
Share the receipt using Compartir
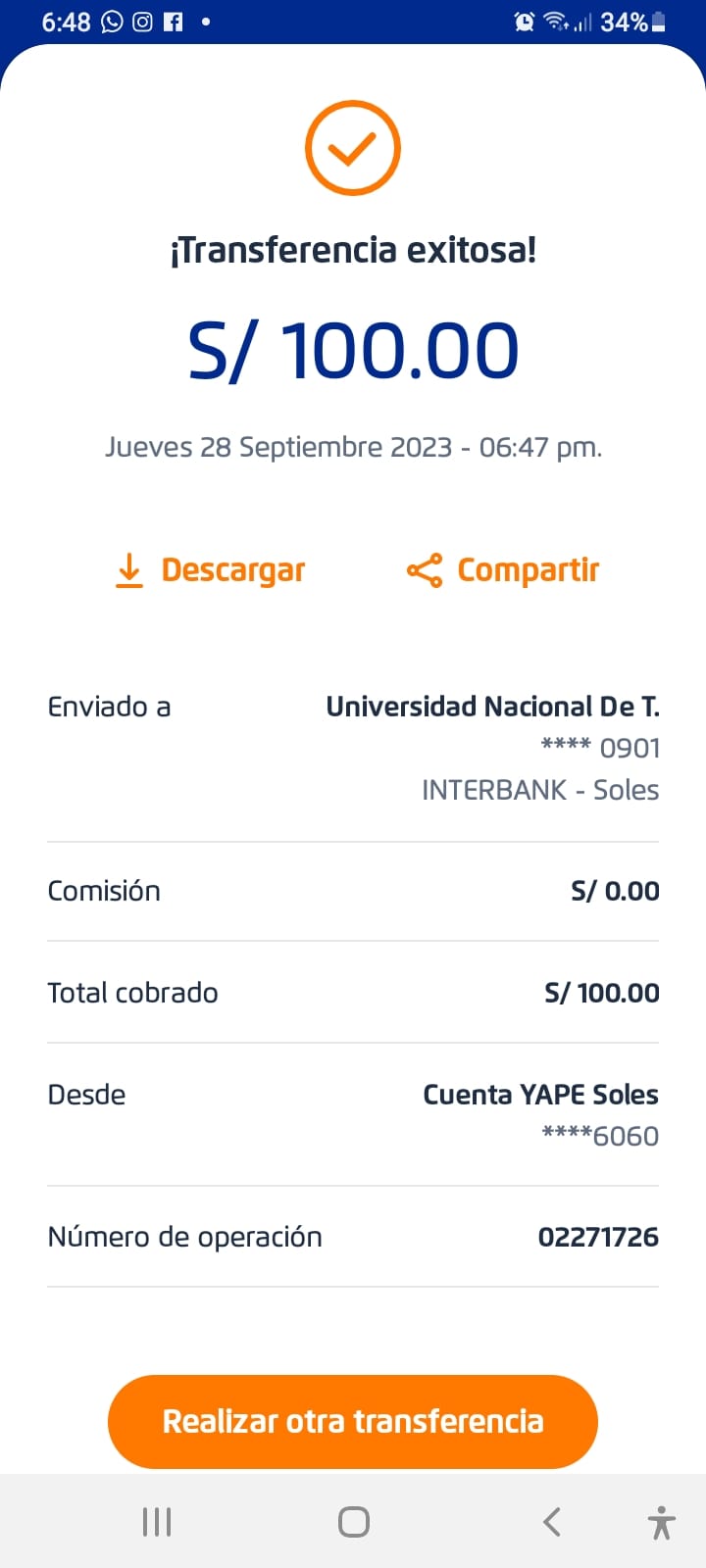click(x=503, y=569)
